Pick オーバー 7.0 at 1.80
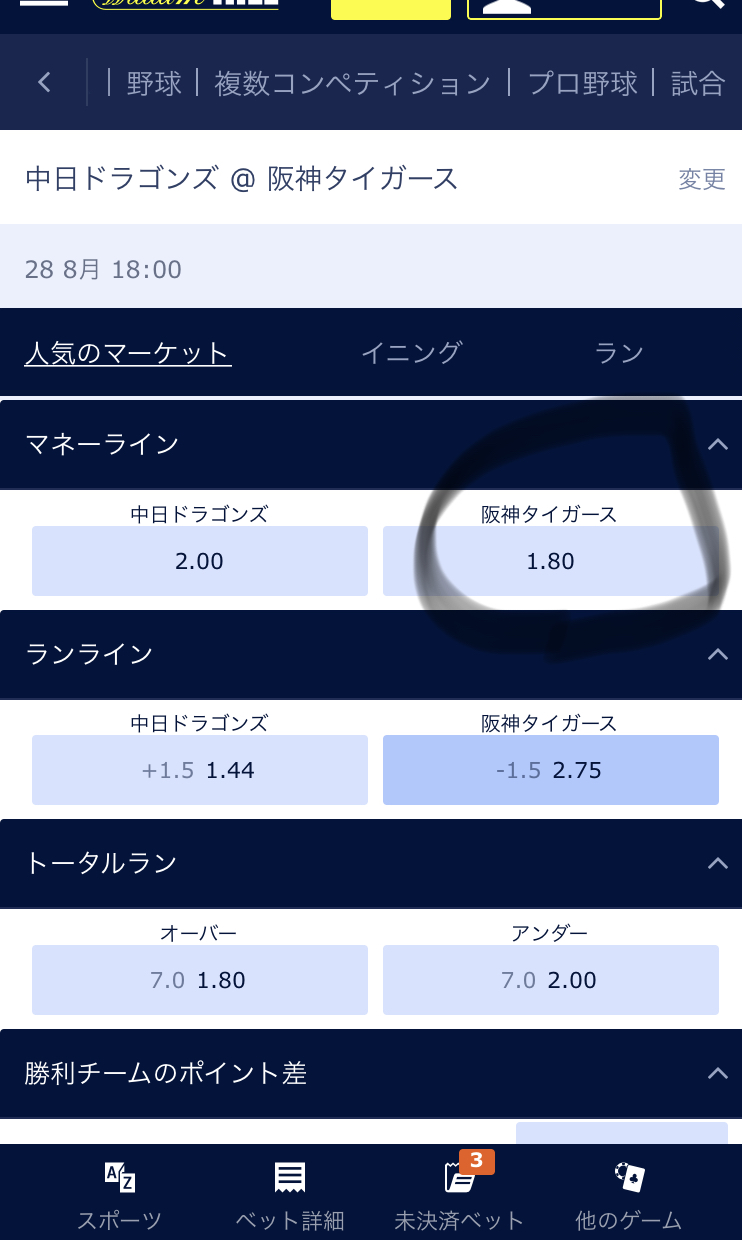Image resolution: width=742 pixels, height=1240 pixels. pos(200,980)
